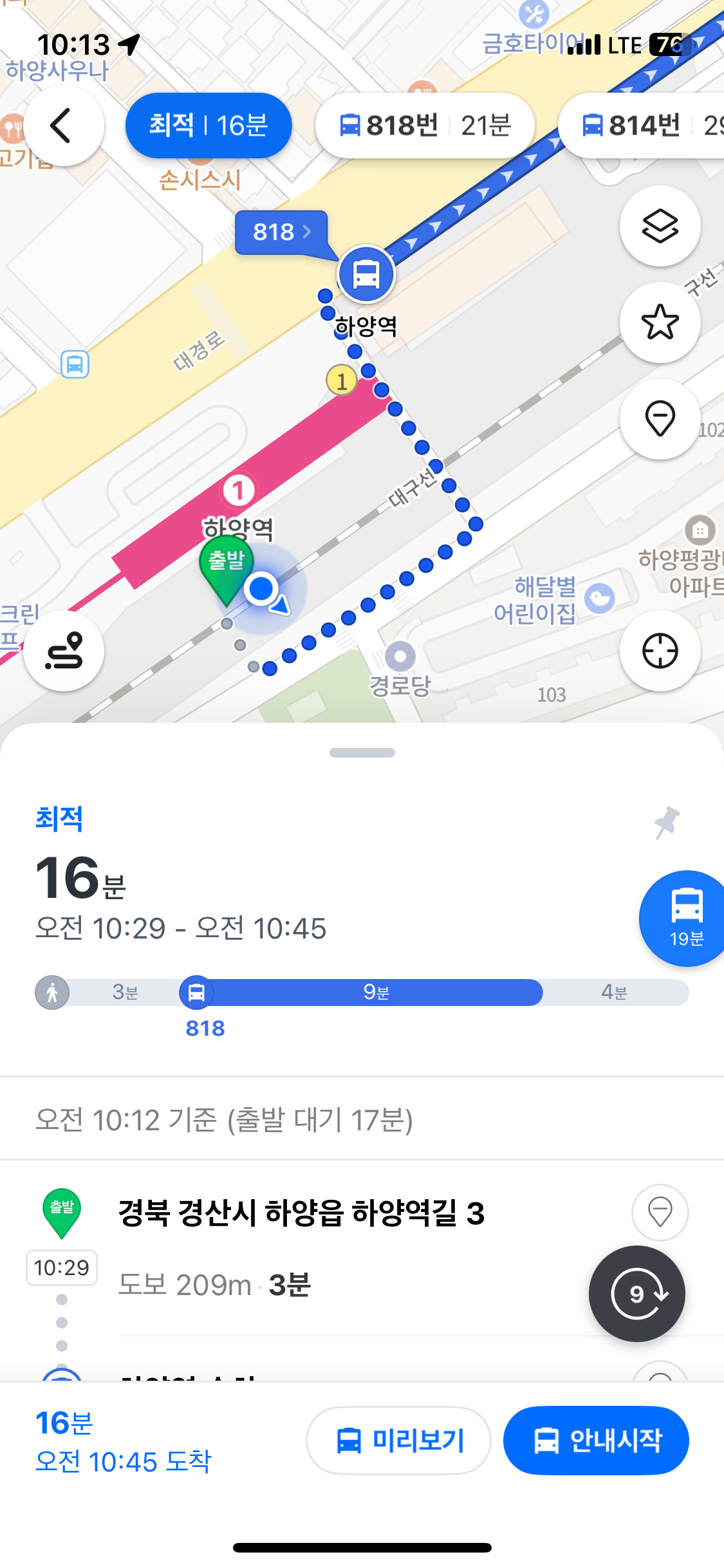Refresh route with the 9 countdown button
724x1568 pixels.
pyautogui.click(x=637, y=1294)
